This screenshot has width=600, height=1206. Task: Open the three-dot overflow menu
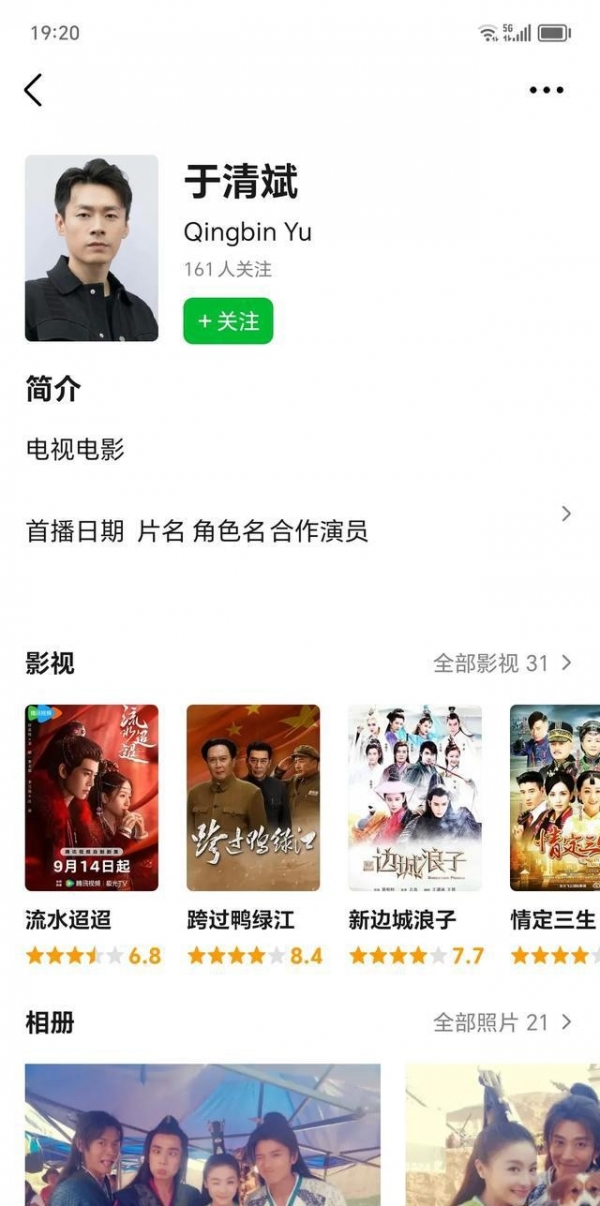point(546,90)
